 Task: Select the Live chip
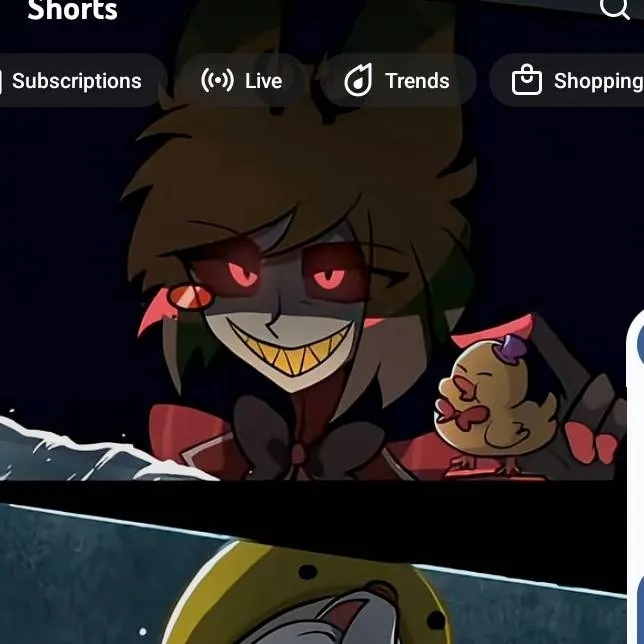[242, 81]
